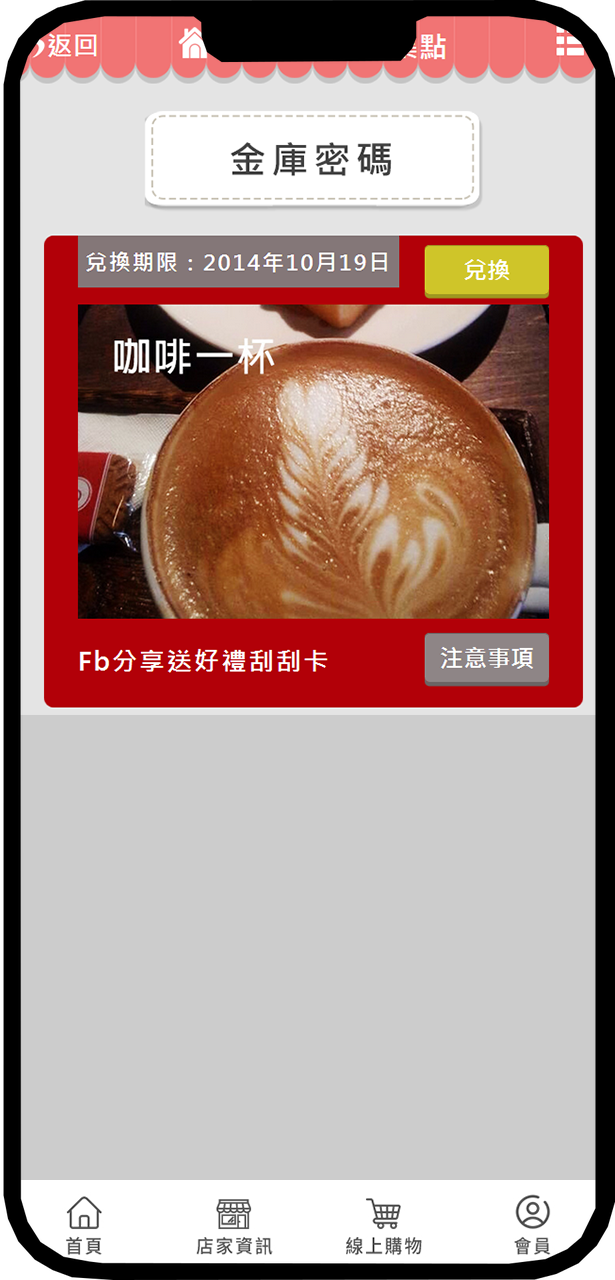This screenshot has width=615, height=1280.
Task: Open the 線上購物 shopping tab
Action: tap(383, 1225)
